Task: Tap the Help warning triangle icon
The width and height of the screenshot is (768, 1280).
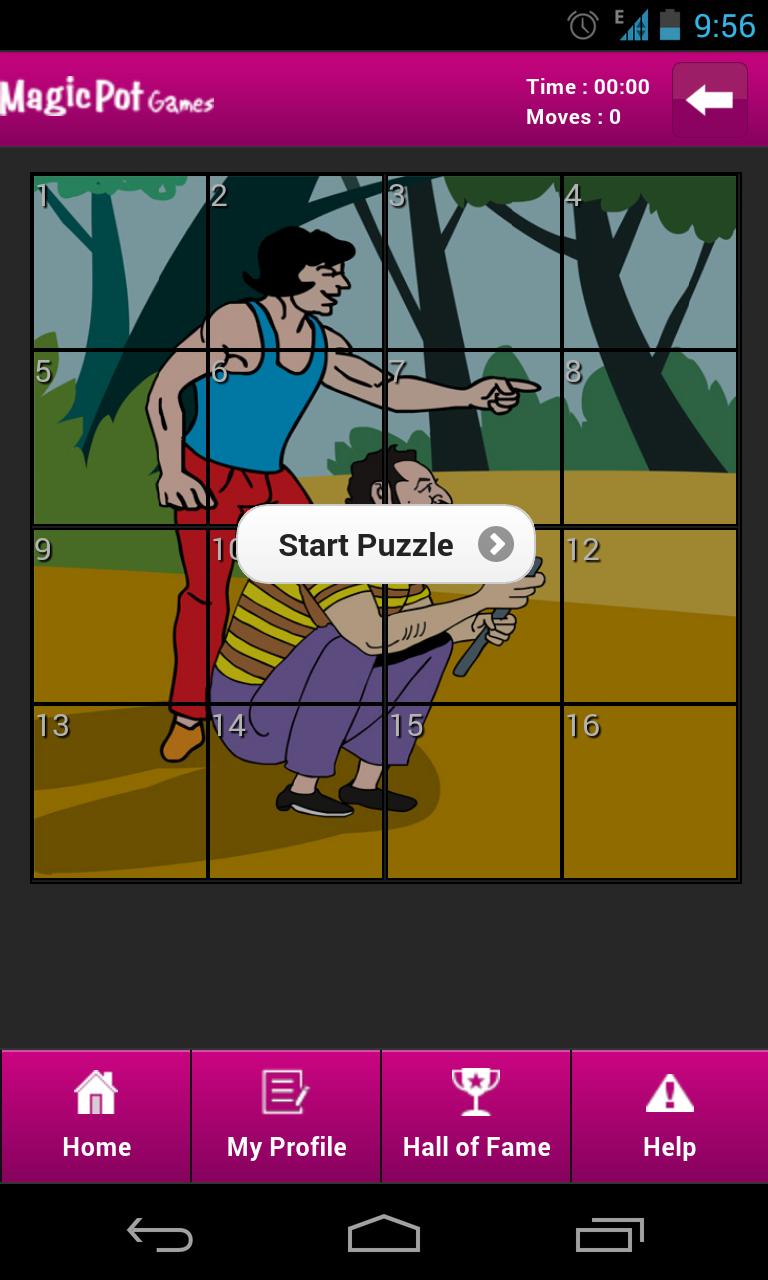Action: click(669, 1093)
